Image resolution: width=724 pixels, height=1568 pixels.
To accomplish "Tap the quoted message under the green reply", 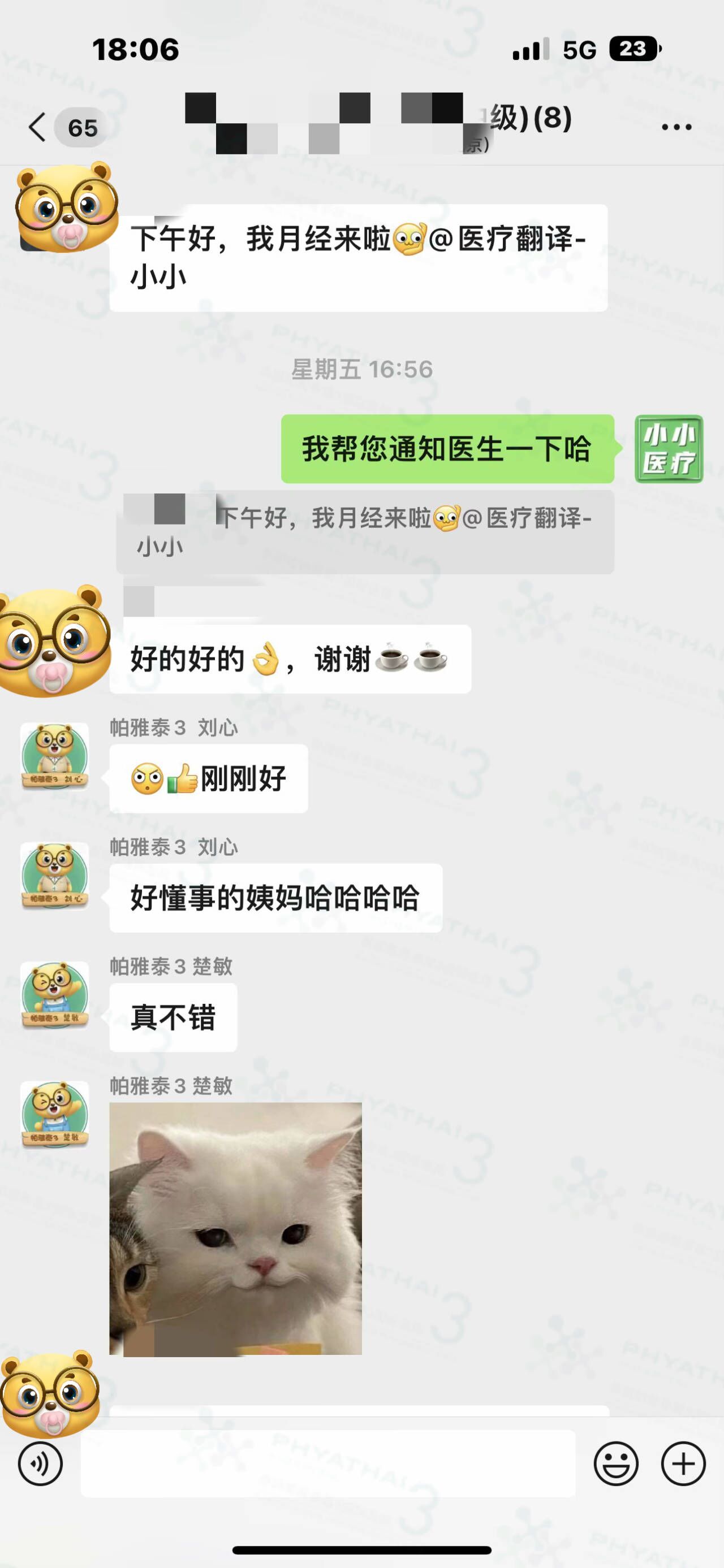I will click(365, 531).
